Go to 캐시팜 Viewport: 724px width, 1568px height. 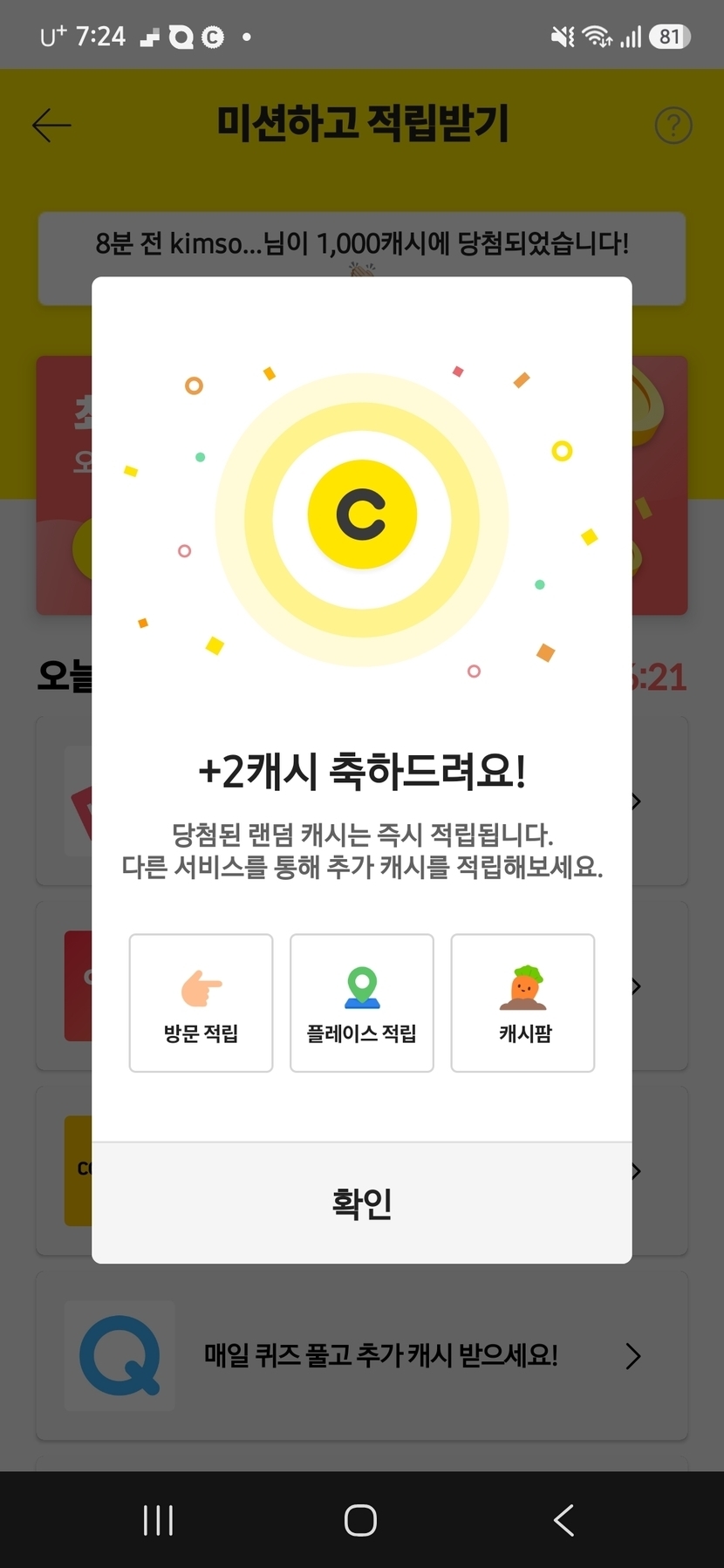pos(523,1003)
